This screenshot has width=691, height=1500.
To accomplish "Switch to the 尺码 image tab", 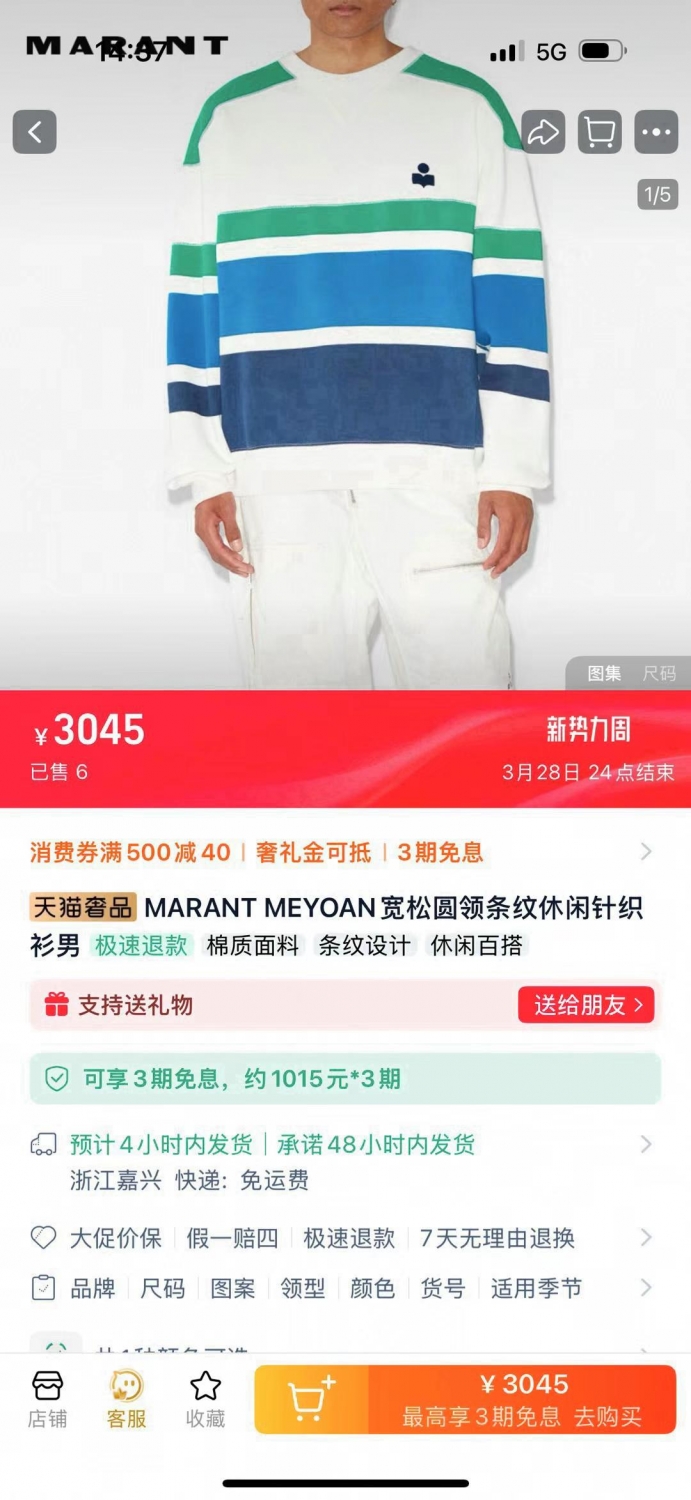I will click(x=659, y=674).
